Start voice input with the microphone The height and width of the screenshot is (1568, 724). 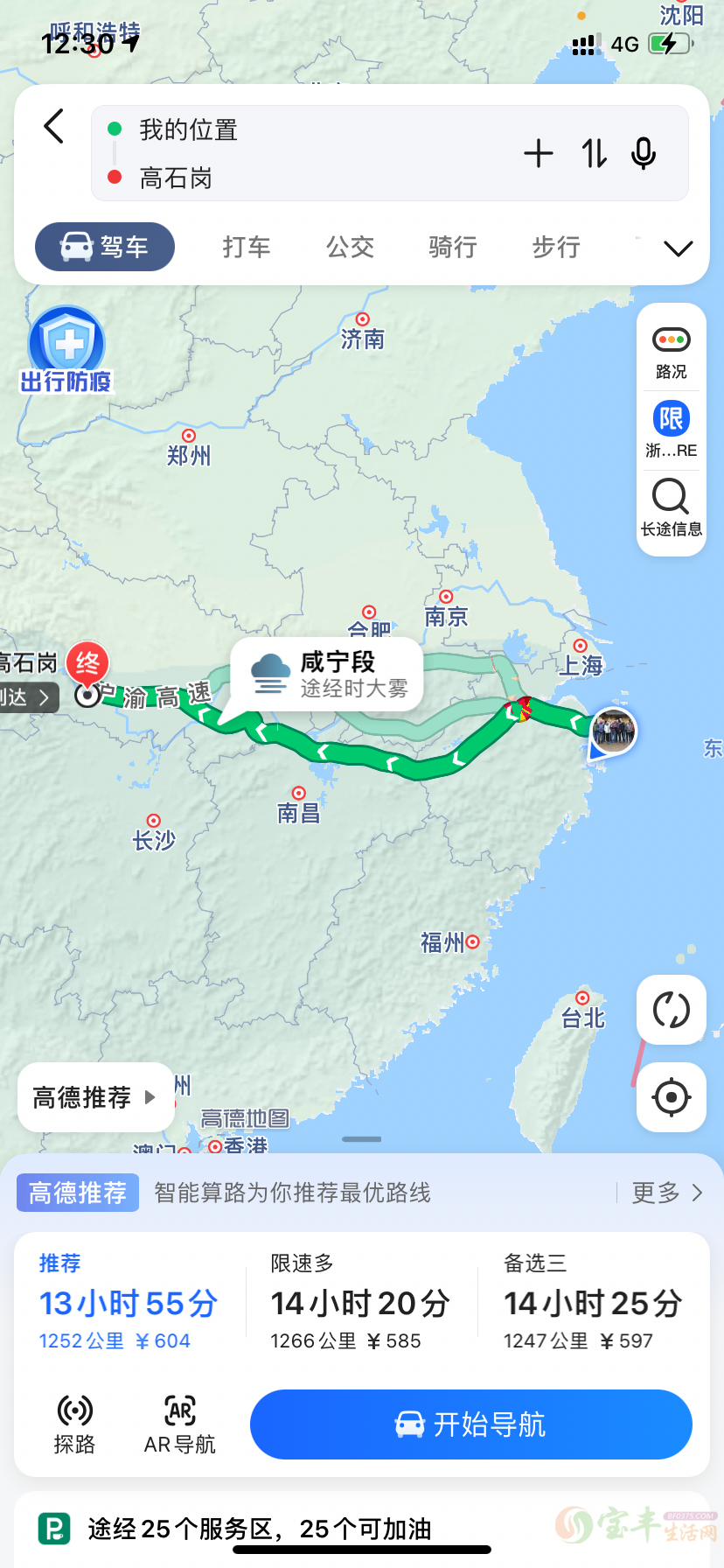click(x=644, y=153)
